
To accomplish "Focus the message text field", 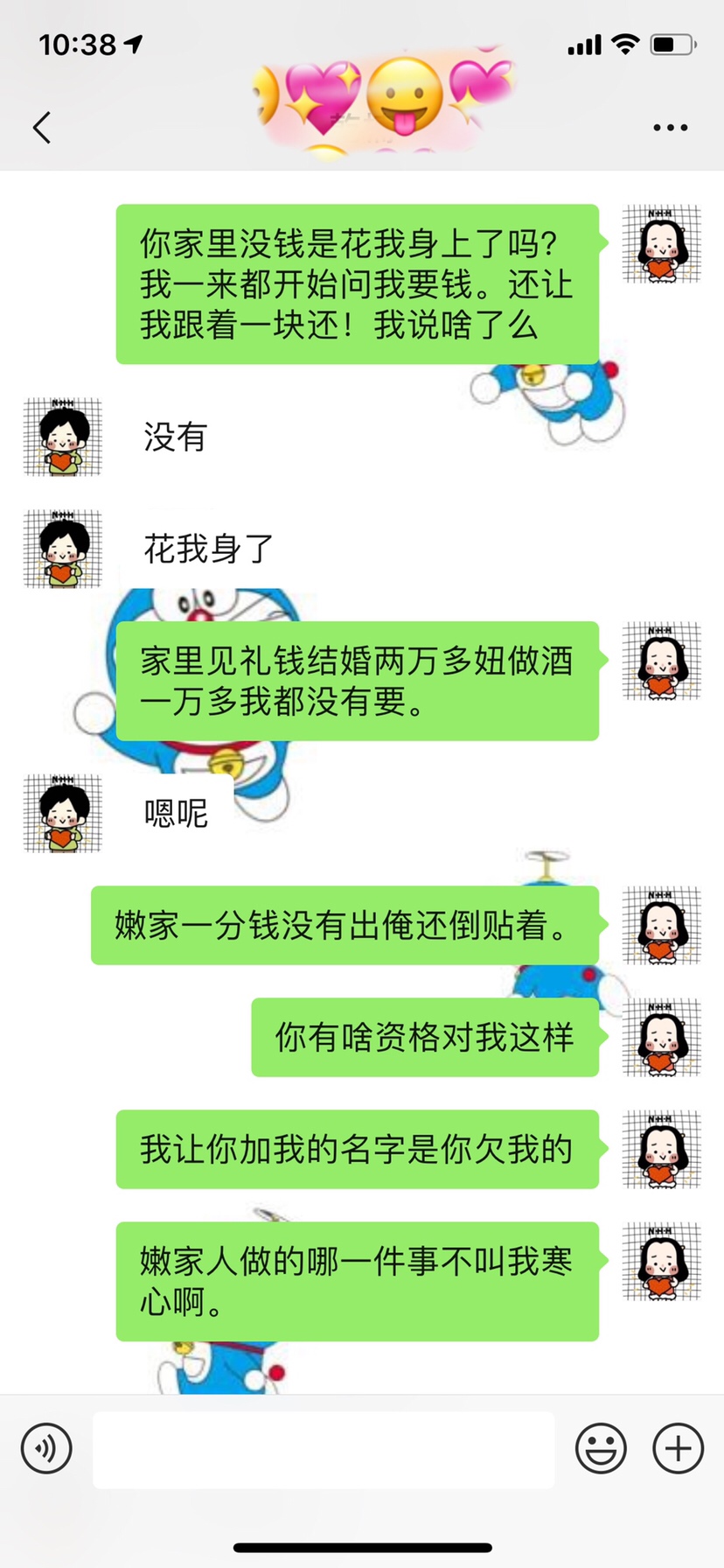I will click(324, 1449).
